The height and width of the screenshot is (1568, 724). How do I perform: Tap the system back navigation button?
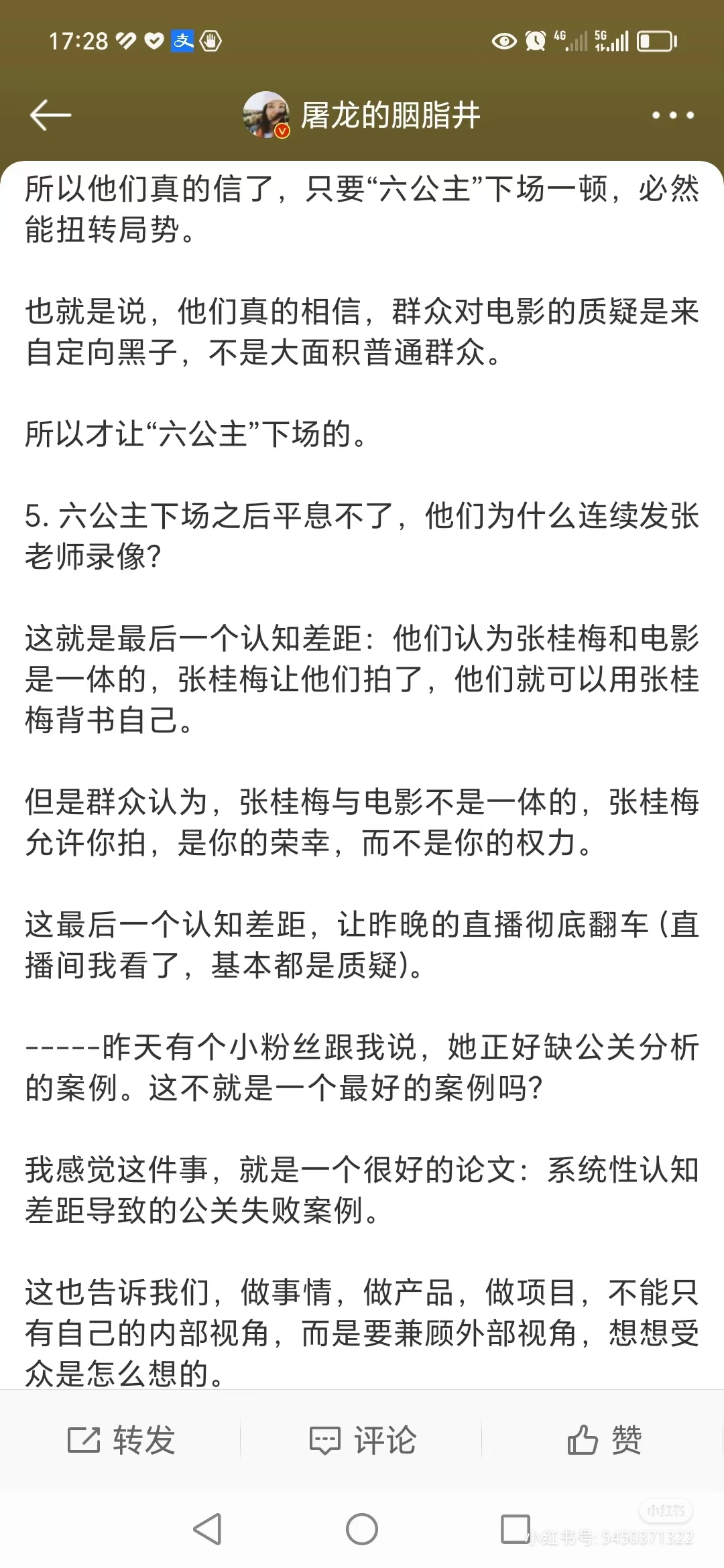[207, 1529]
